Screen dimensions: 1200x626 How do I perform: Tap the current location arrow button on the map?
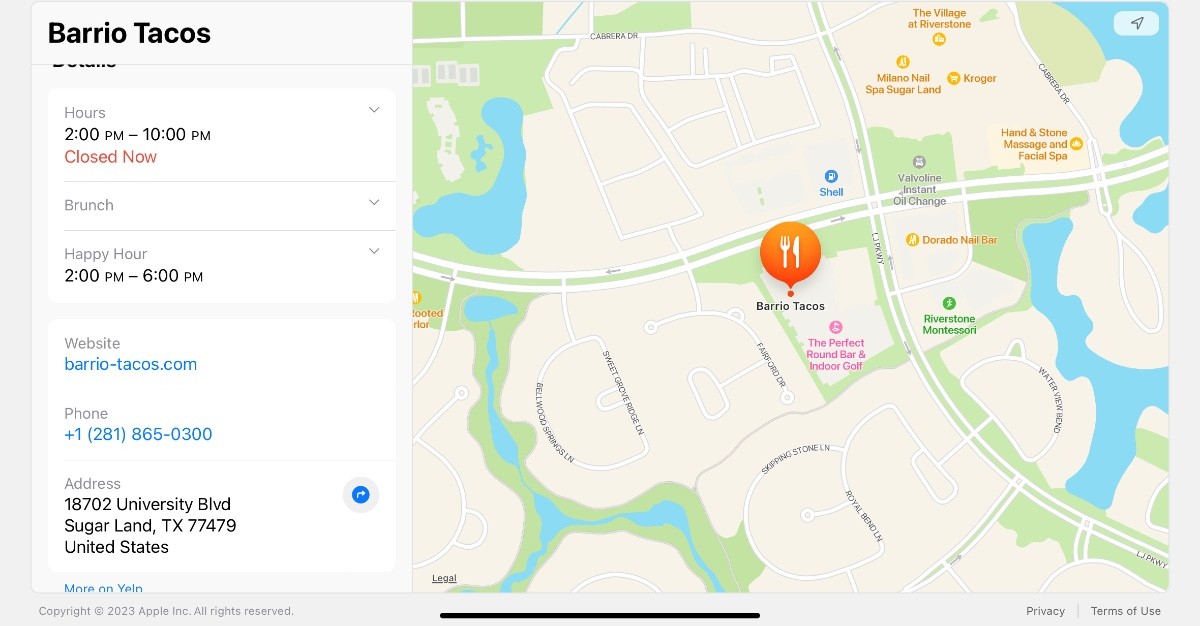pyautogui.click(x=1136, y=24)
